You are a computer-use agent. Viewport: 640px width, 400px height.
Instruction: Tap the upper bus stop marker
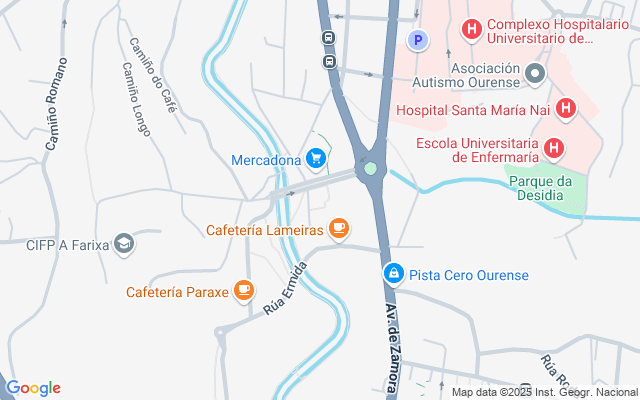[x=328, y=39]
